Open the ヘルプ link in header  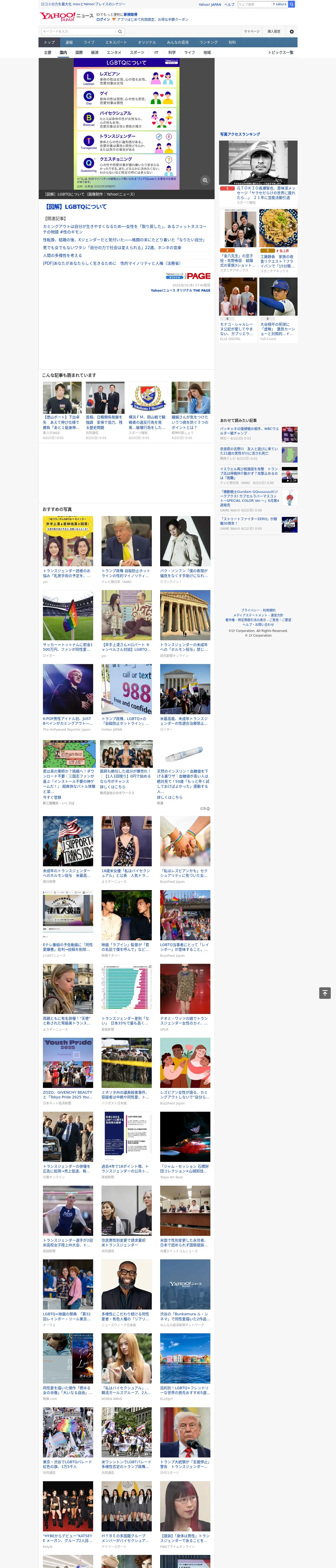[229, 4]
